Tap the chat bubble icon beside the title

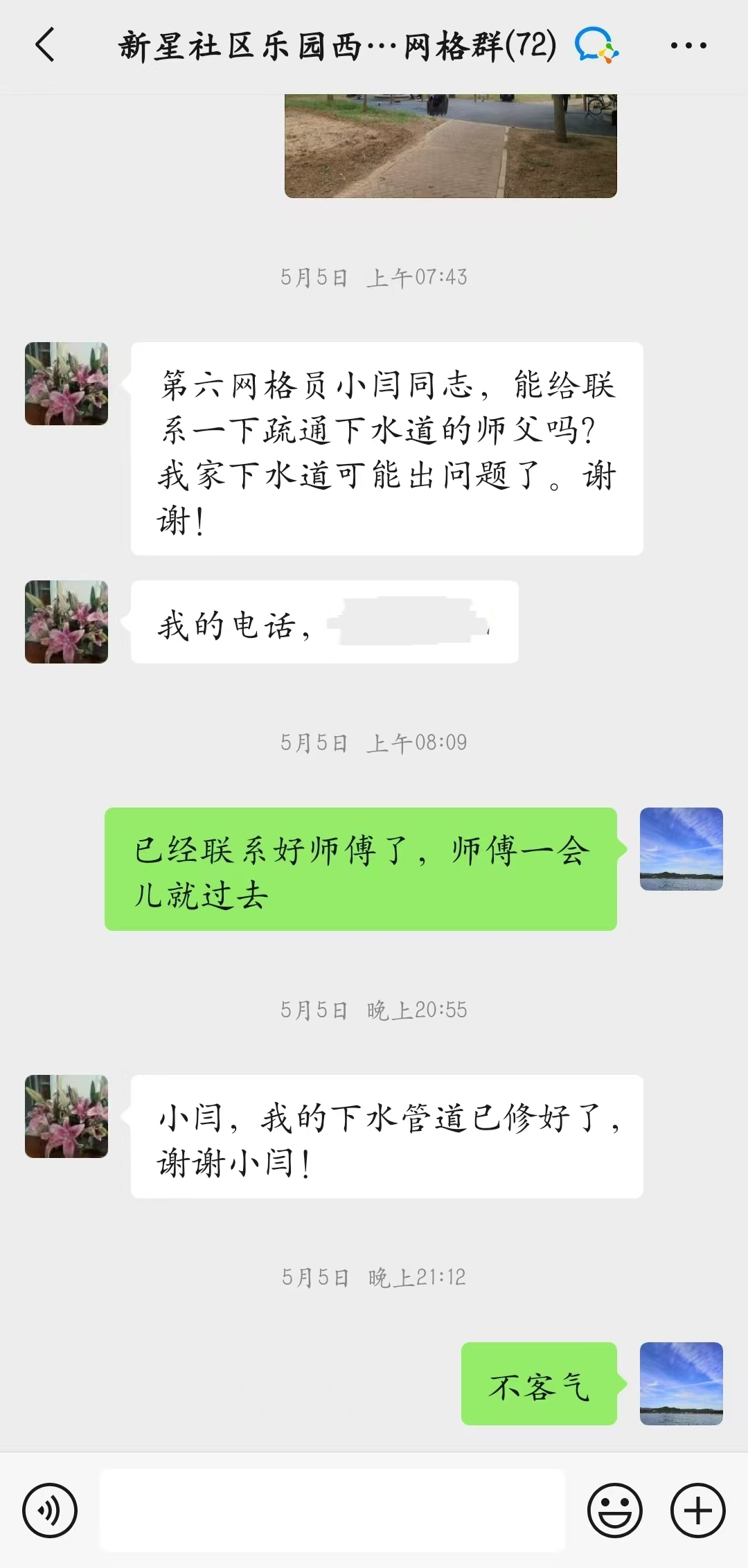pos(596,46)
